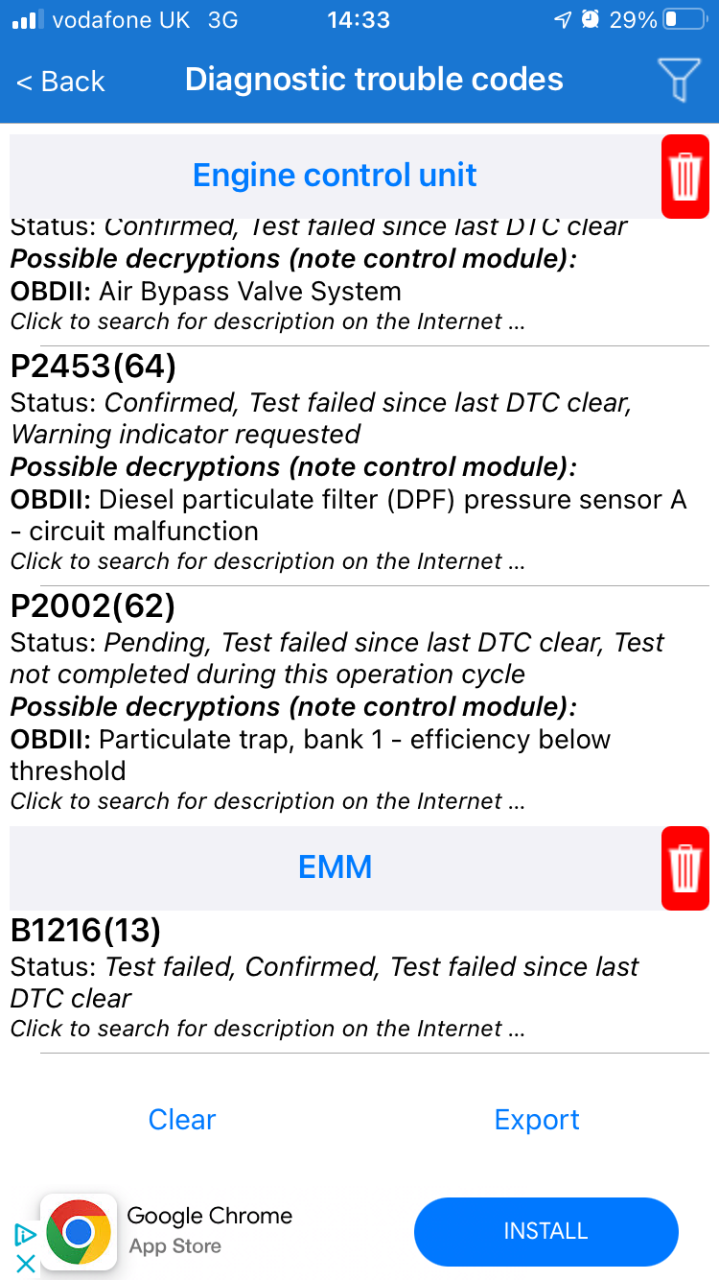Search Air Bypass Valve System description online
This screenshot has width=719, height=1280.
click(267, 322)
